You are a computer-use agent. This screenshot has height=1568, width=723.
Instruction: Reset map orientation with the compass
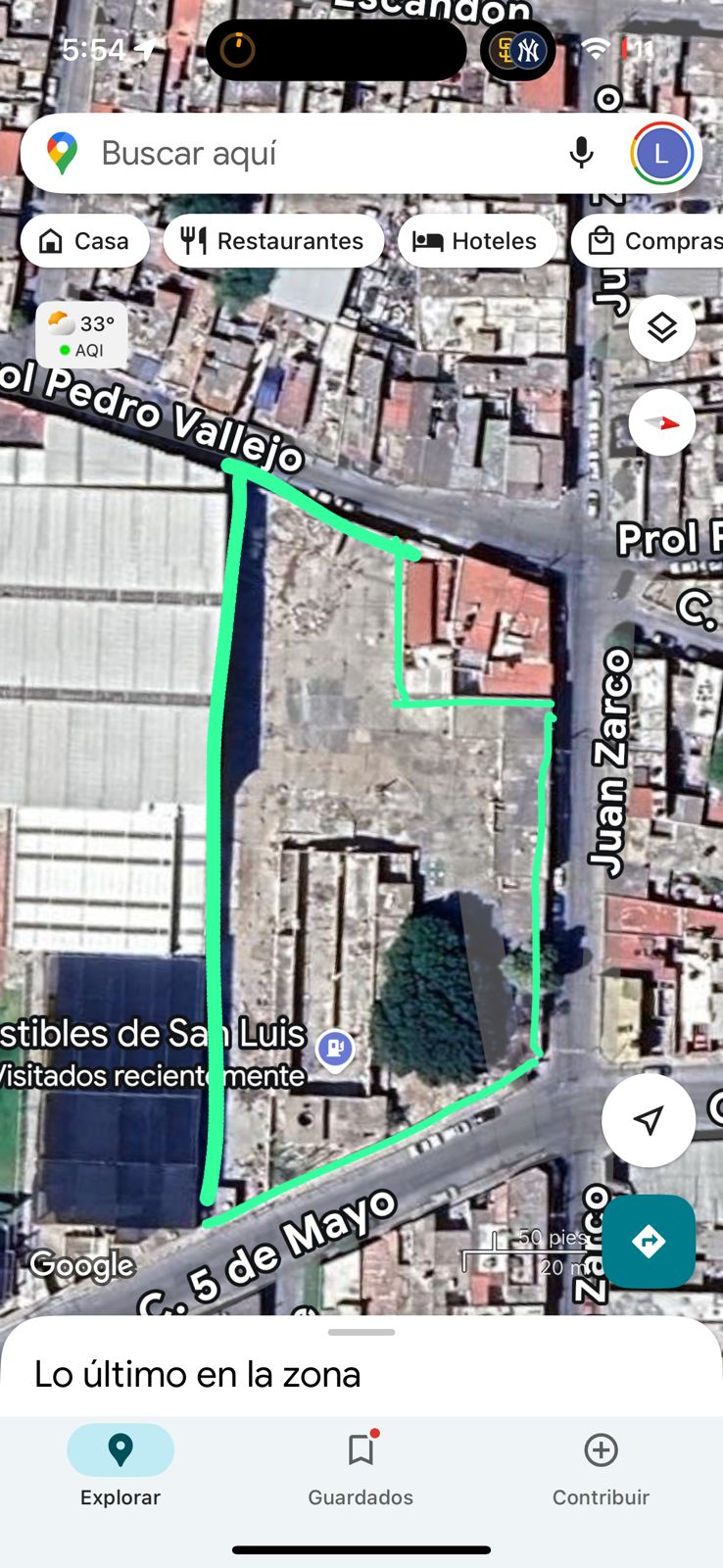point(662,422)
